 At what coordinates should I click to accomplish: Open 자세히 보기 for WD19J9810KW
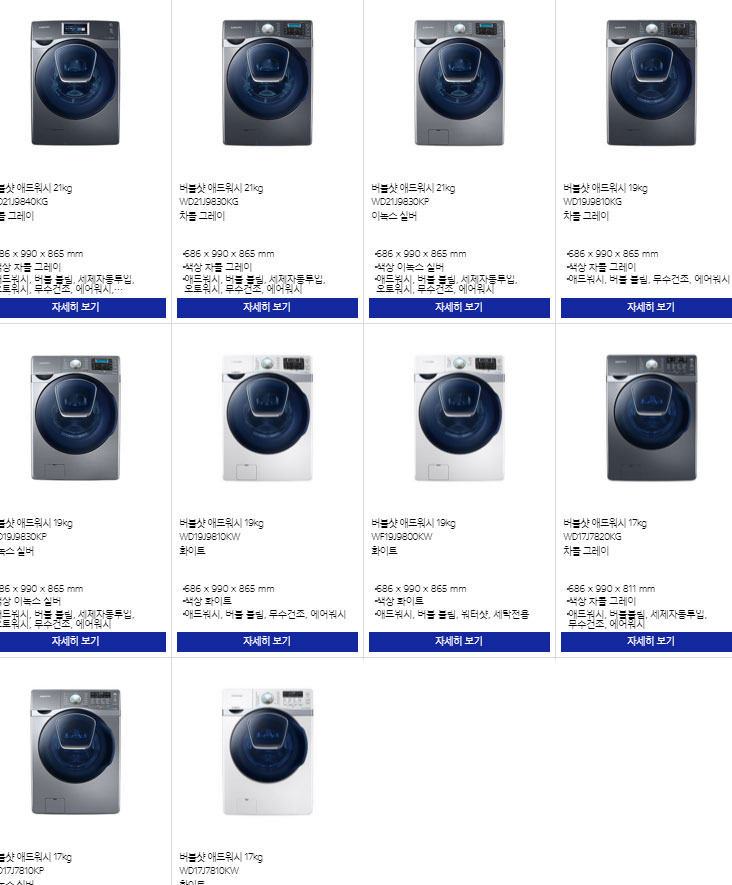[267, 642]
